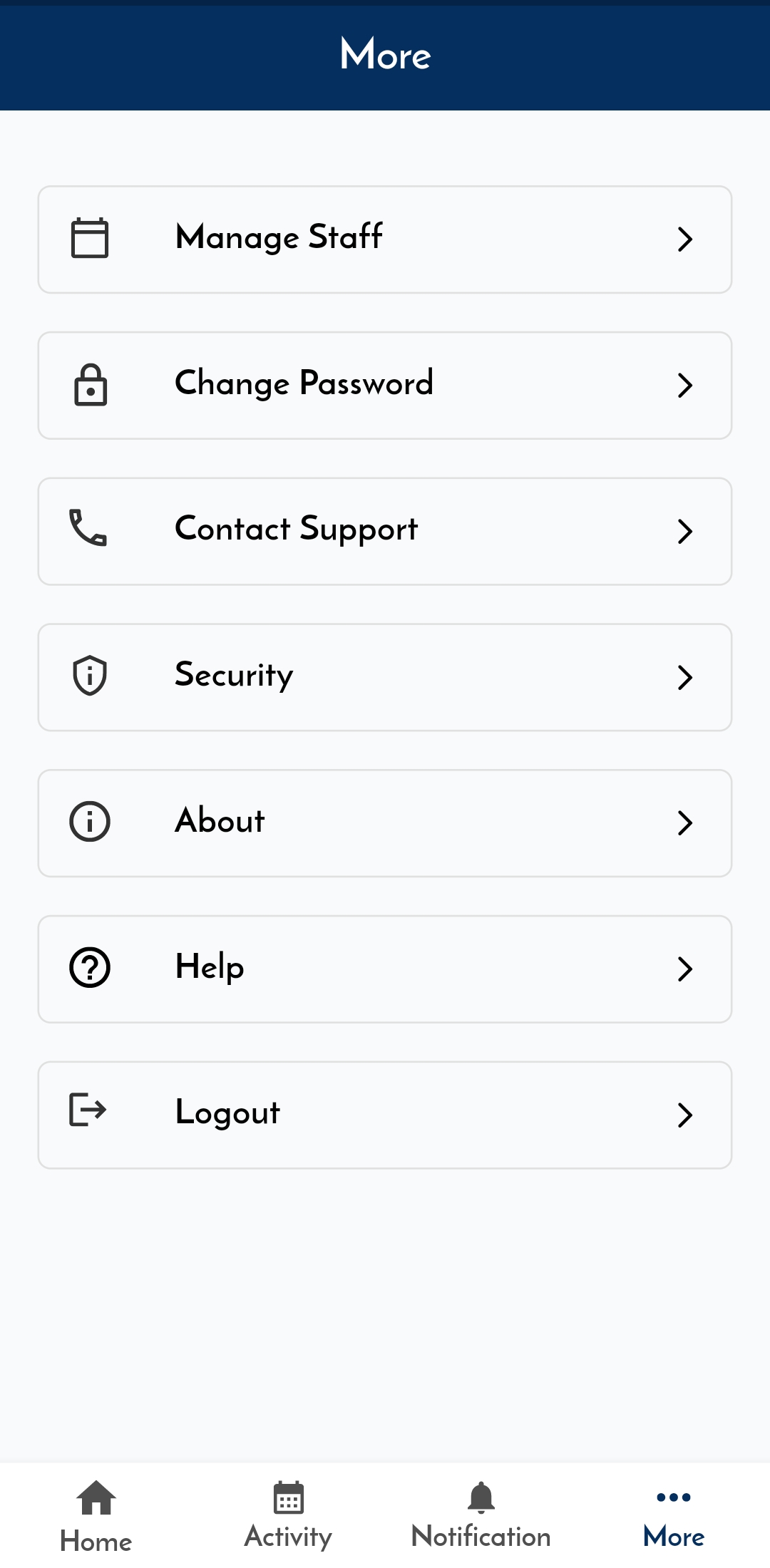Expand the Security section chevron
The height and width of the screenshot is (1568, 770).
(684, 677)
